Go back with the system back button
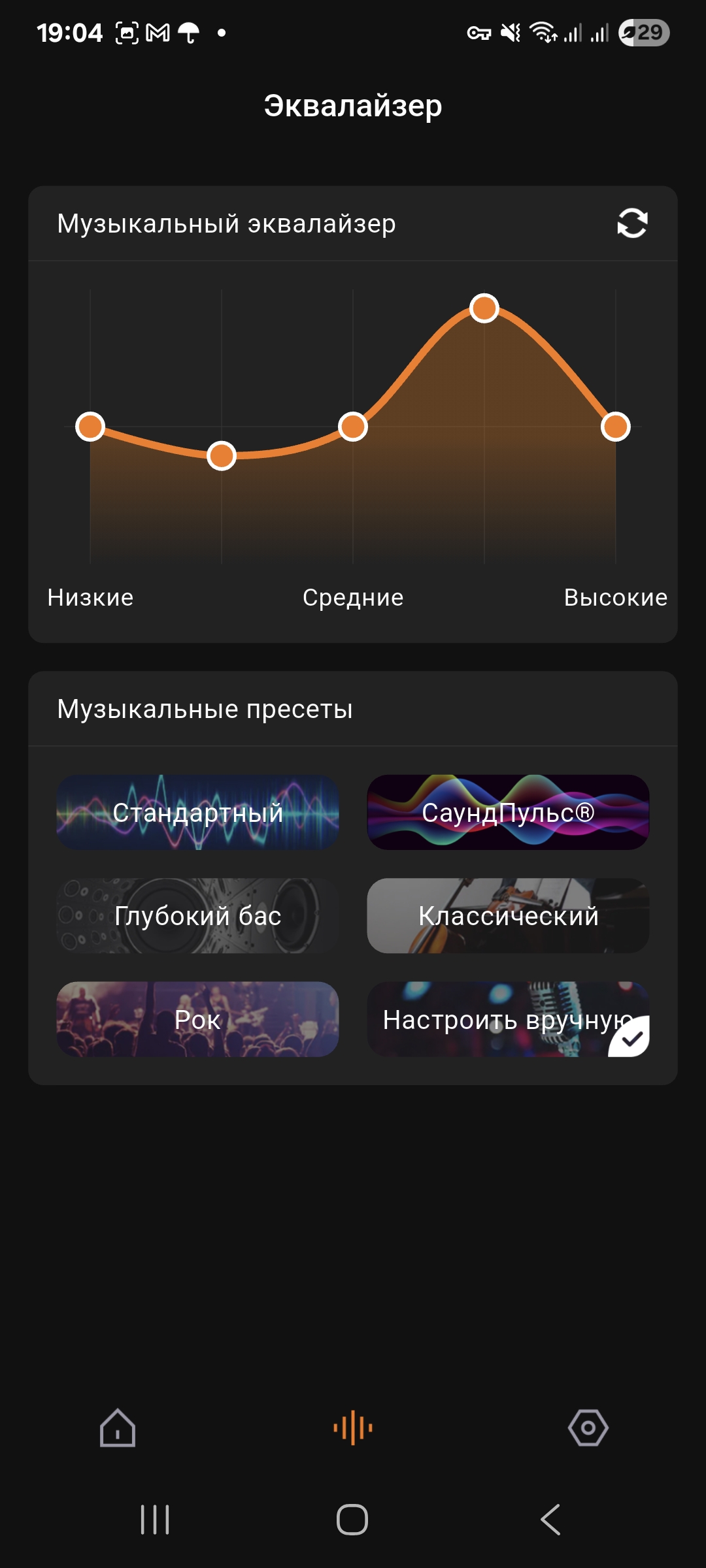This screenshot has height=1568, width=706. 550,1520
